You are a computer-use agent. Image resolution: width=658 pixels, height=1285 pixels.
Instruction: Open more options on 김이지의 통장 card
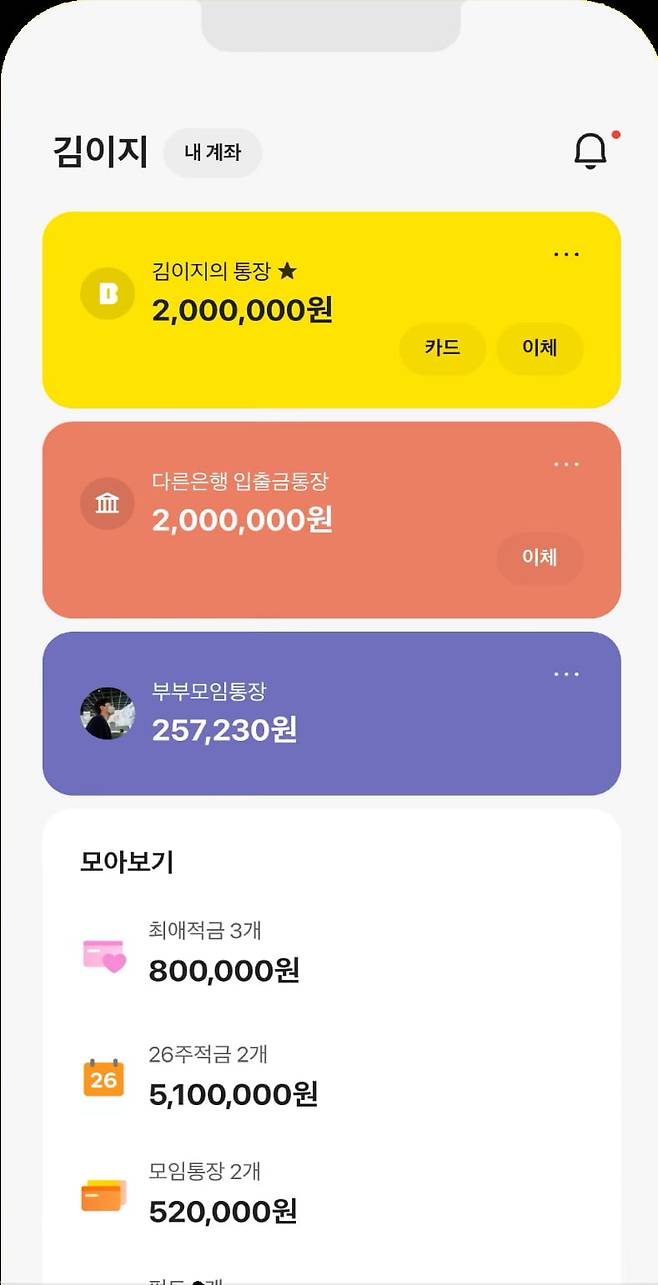tap(566, 254)
